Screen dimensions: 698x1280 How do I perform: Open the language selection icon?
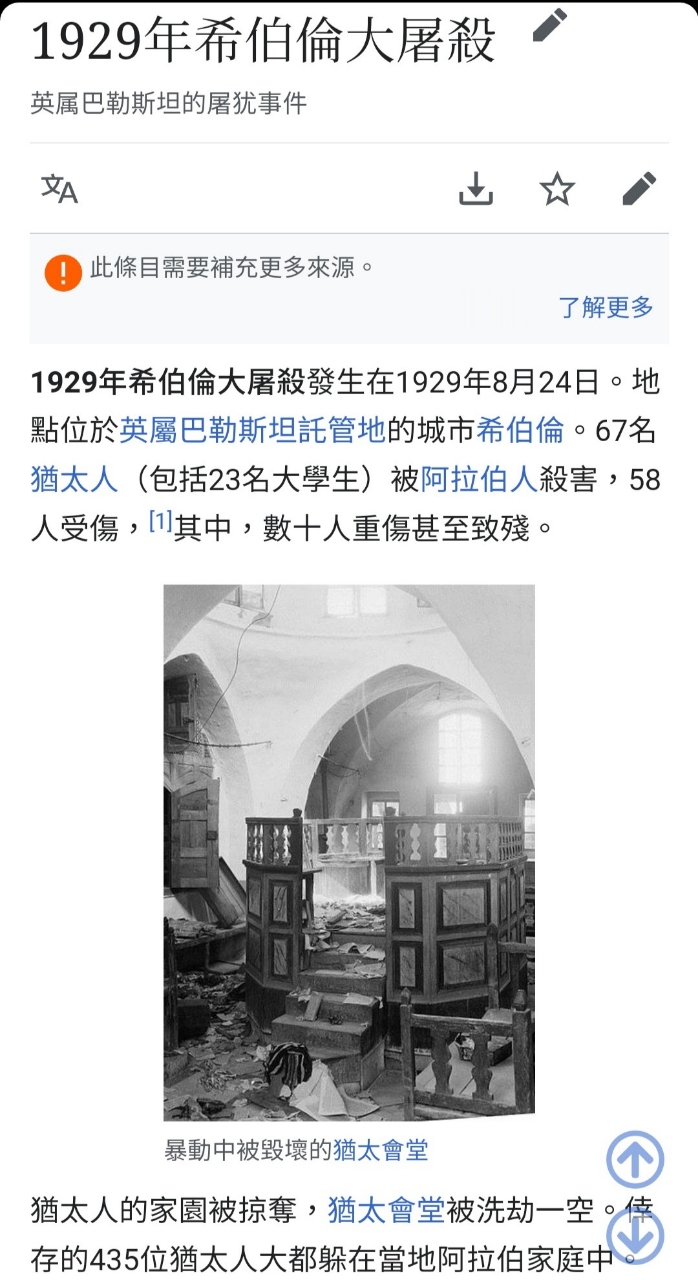tap(59, 188)
